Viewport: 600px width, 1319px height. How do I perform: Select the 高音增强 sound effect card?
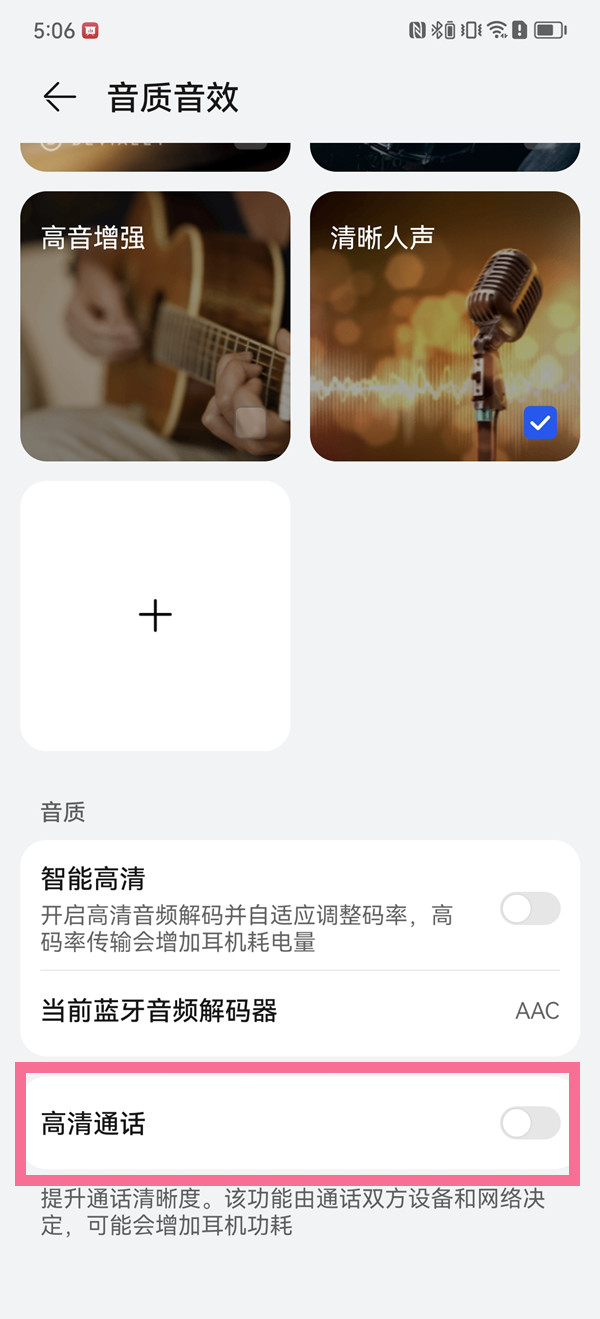[x=155, y=326]
